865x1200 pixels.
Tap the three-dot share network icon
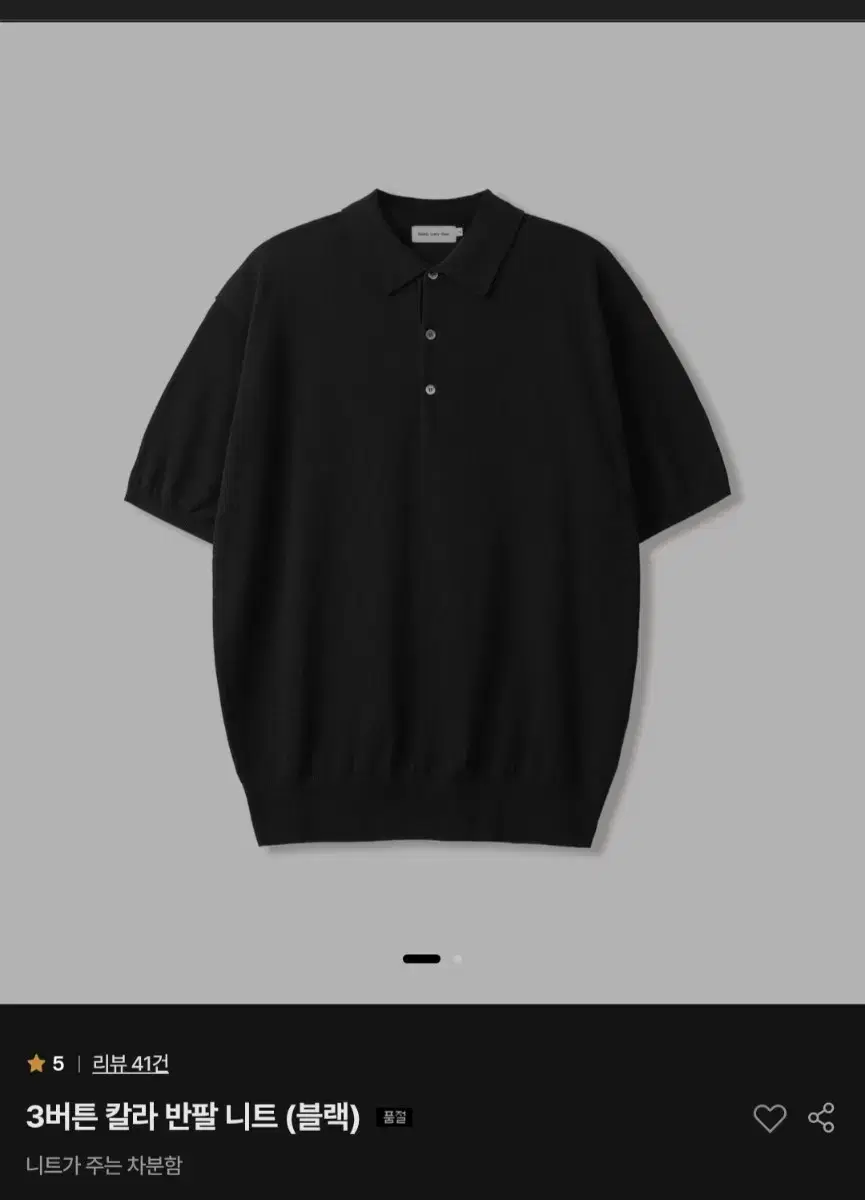tap(823, 1117)
